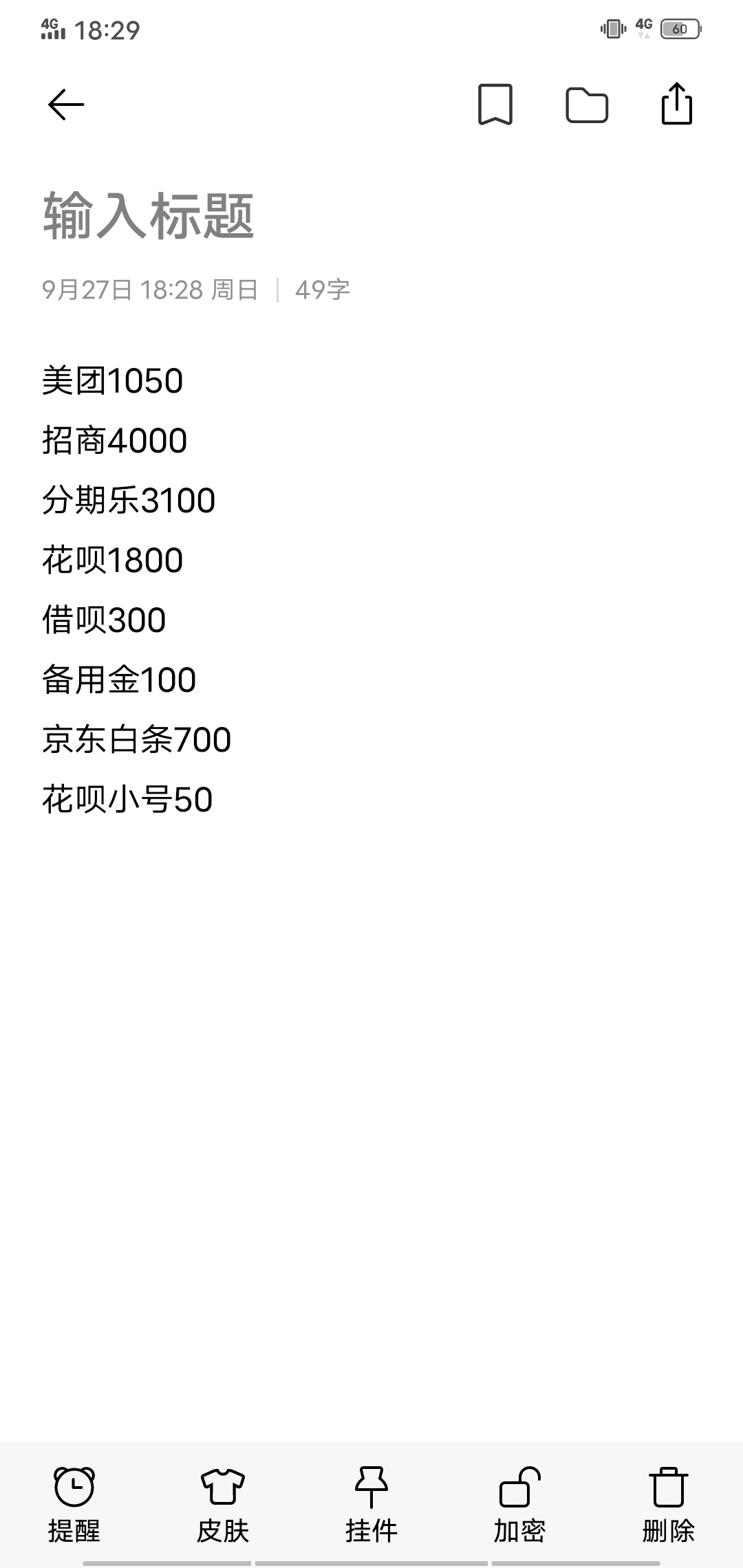Delete this note using 删除
The width and height of the screenshot is (743, 1568).
click(x=669, y=1505)
